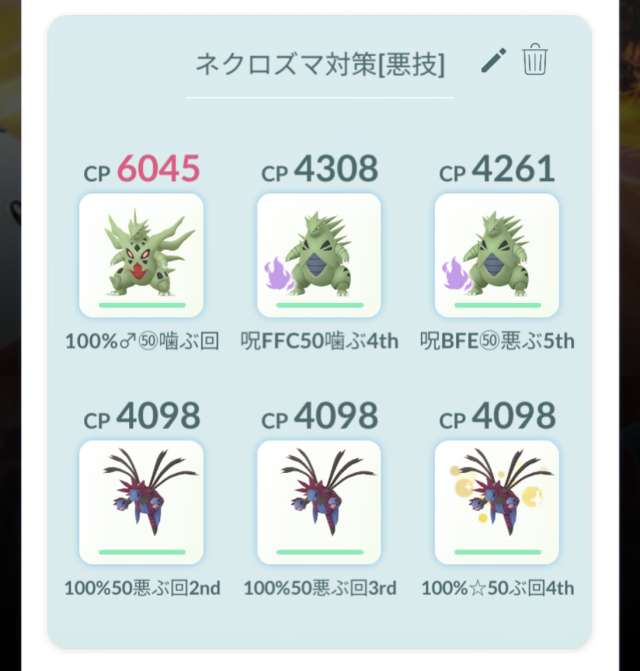Select the CP 6045 Mega Tyranitar
Viewport: 640px width, 671px height.
click(141, 255)
